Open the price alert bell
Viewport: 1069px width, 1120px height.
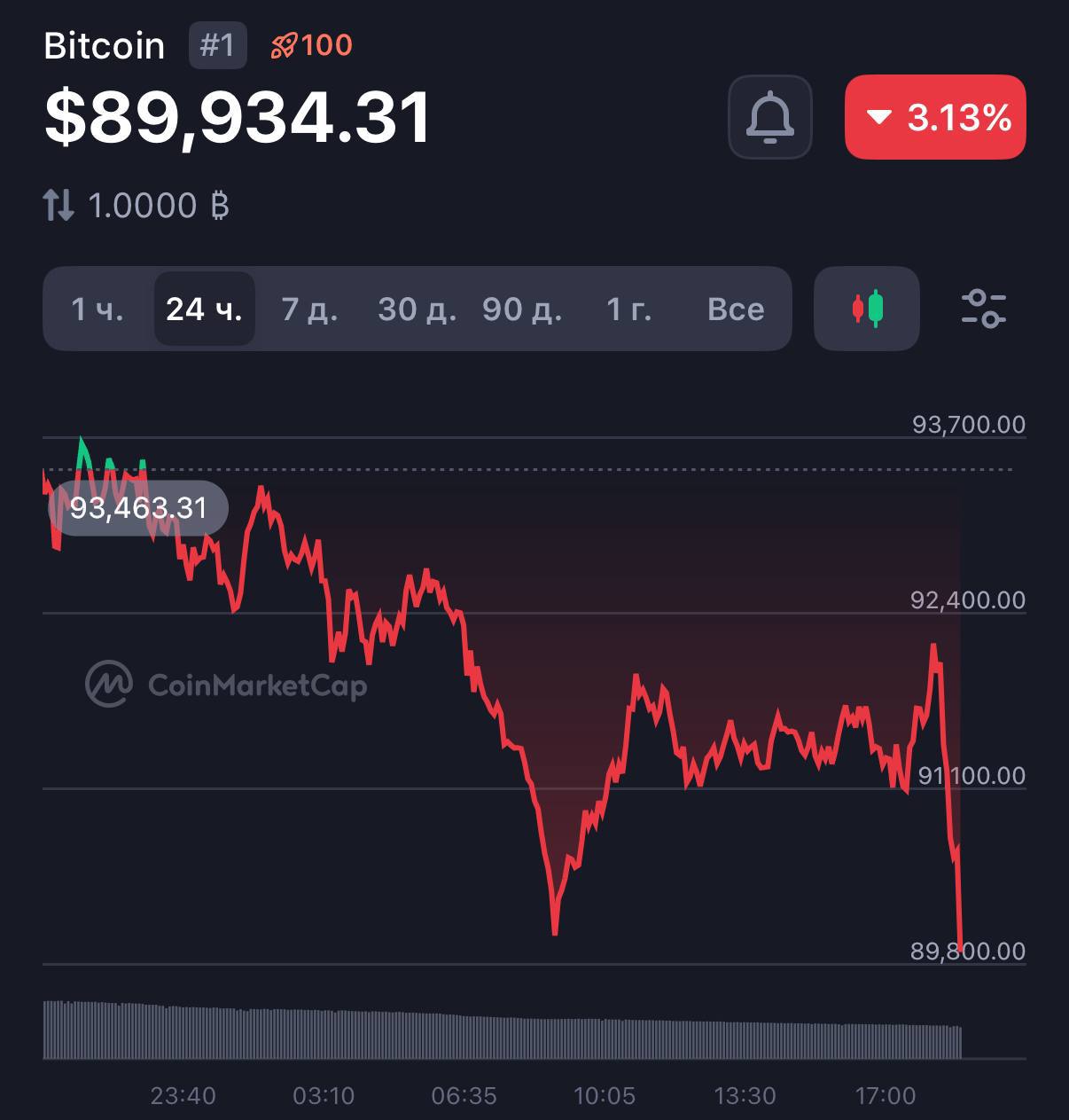(769, 117)
